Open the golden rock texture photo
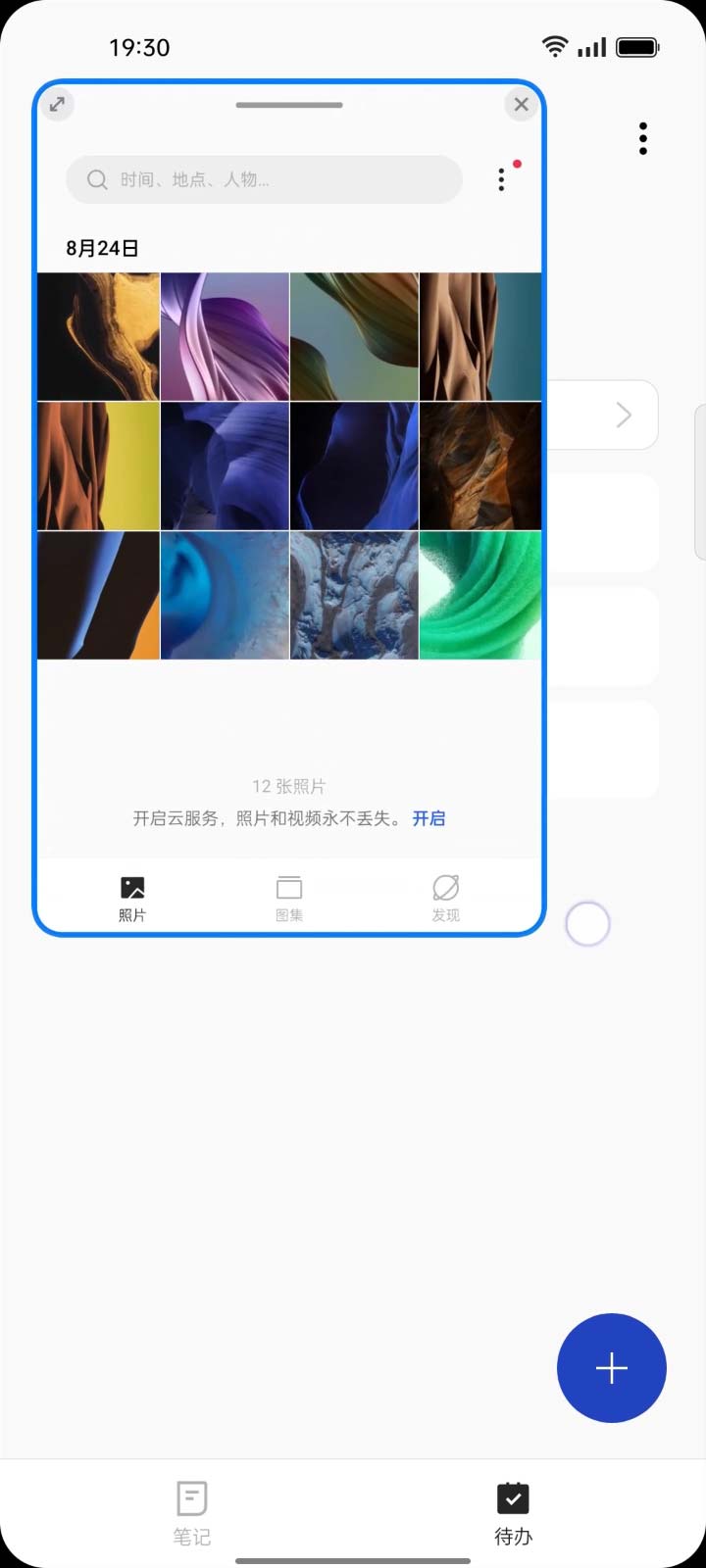Viewport: 706px width, 1568px height. click(98, 336)
